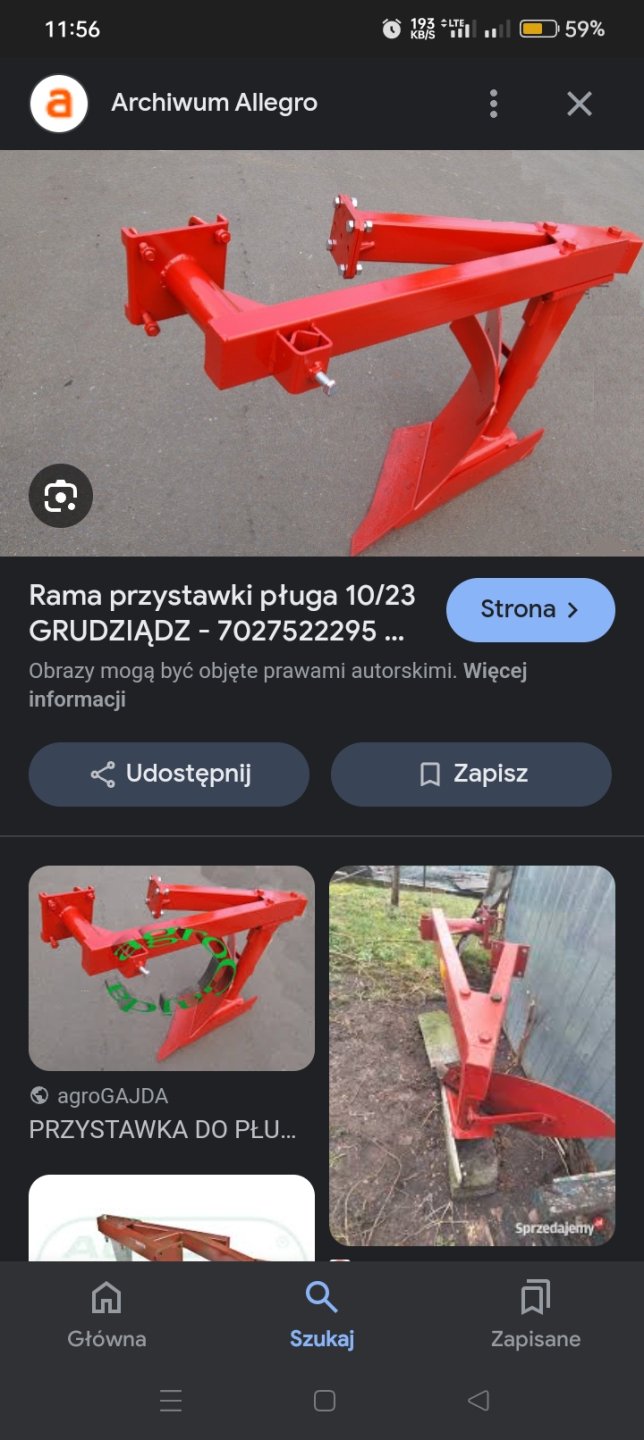This screenshot has height=1440, width=644.
Task: Close the image viewer
Action: coord(579,103)
